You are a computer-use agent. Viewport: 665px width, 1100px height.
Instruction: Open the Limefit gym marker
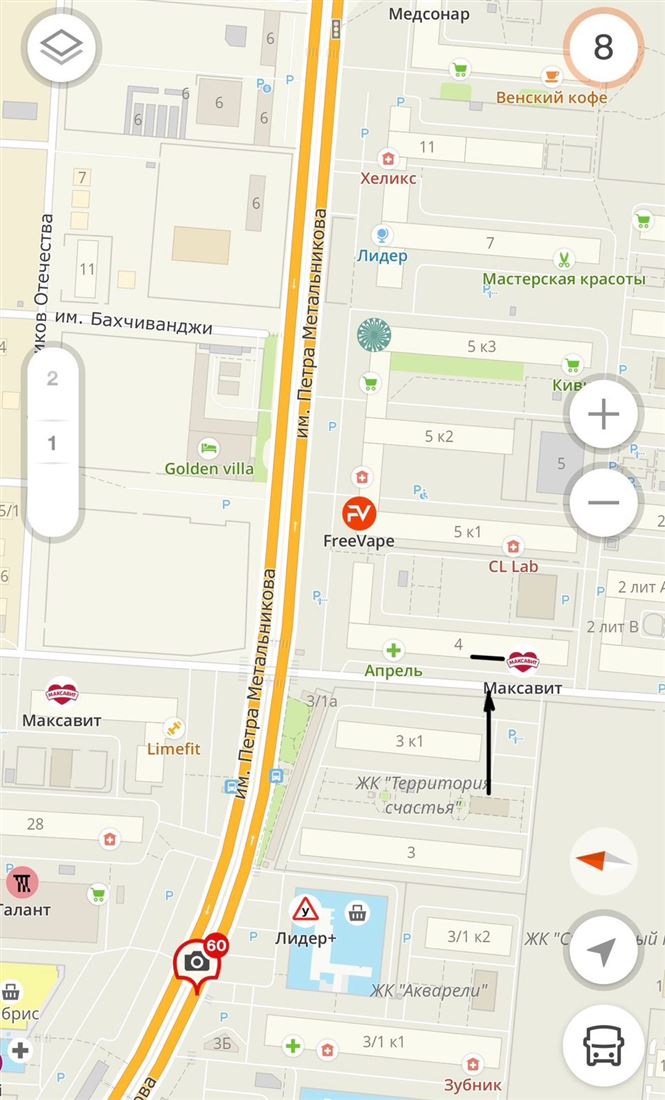174,727
